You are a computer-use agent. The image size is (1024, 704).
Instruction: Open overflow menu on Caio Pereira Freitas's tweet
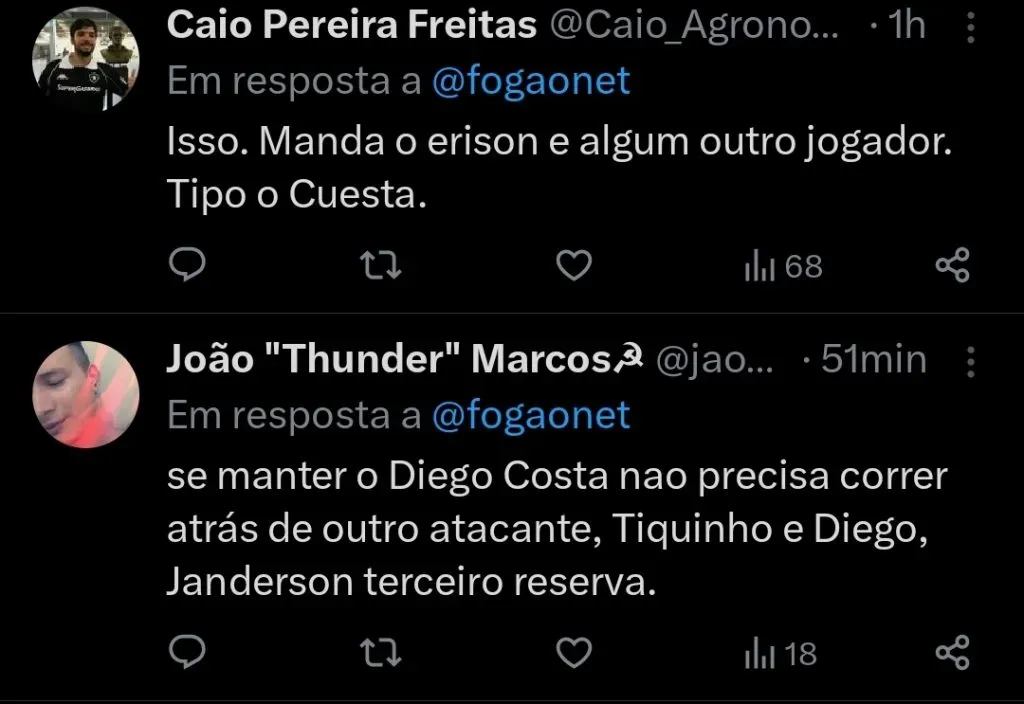[970, 28]
